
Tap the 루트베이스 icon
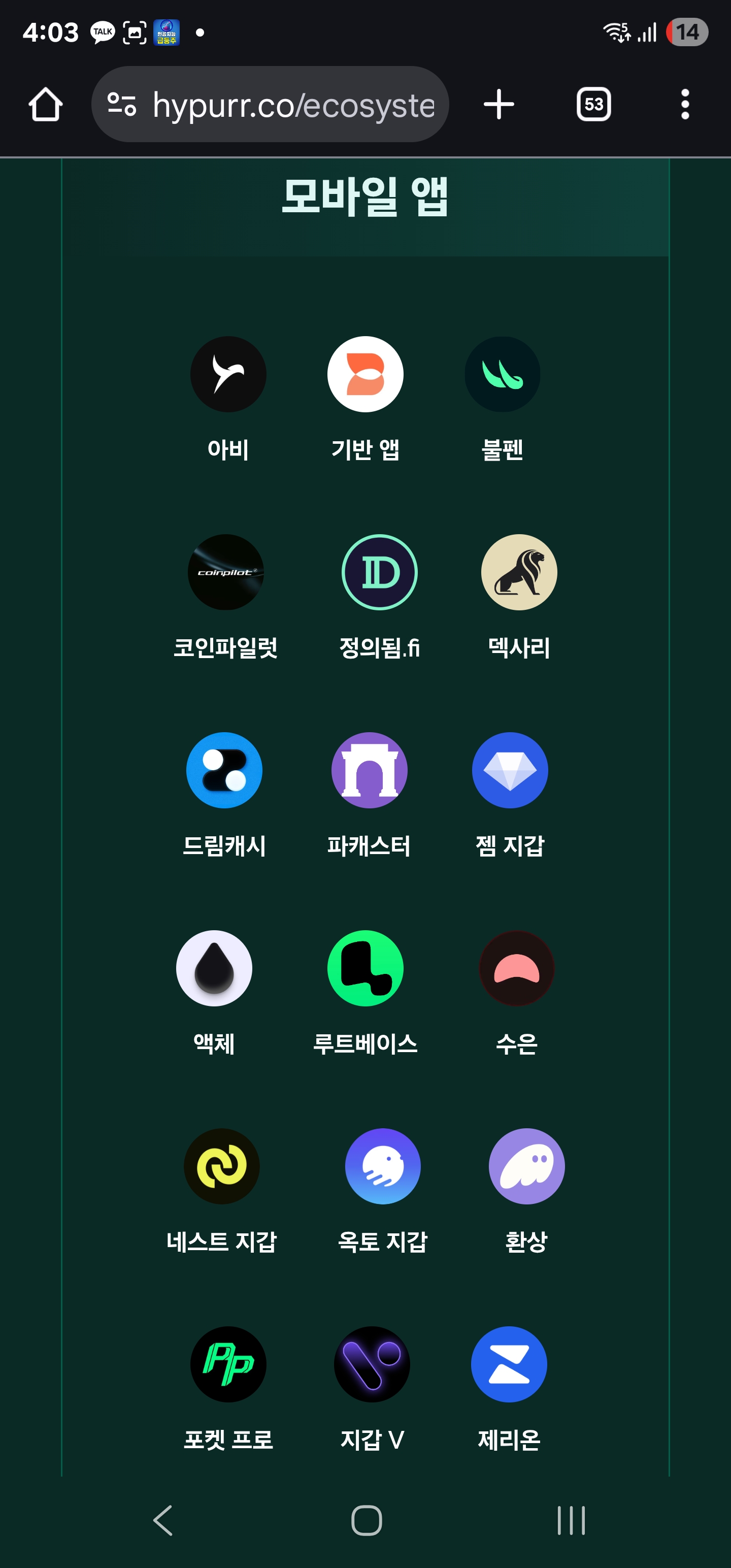pos(365,968)
